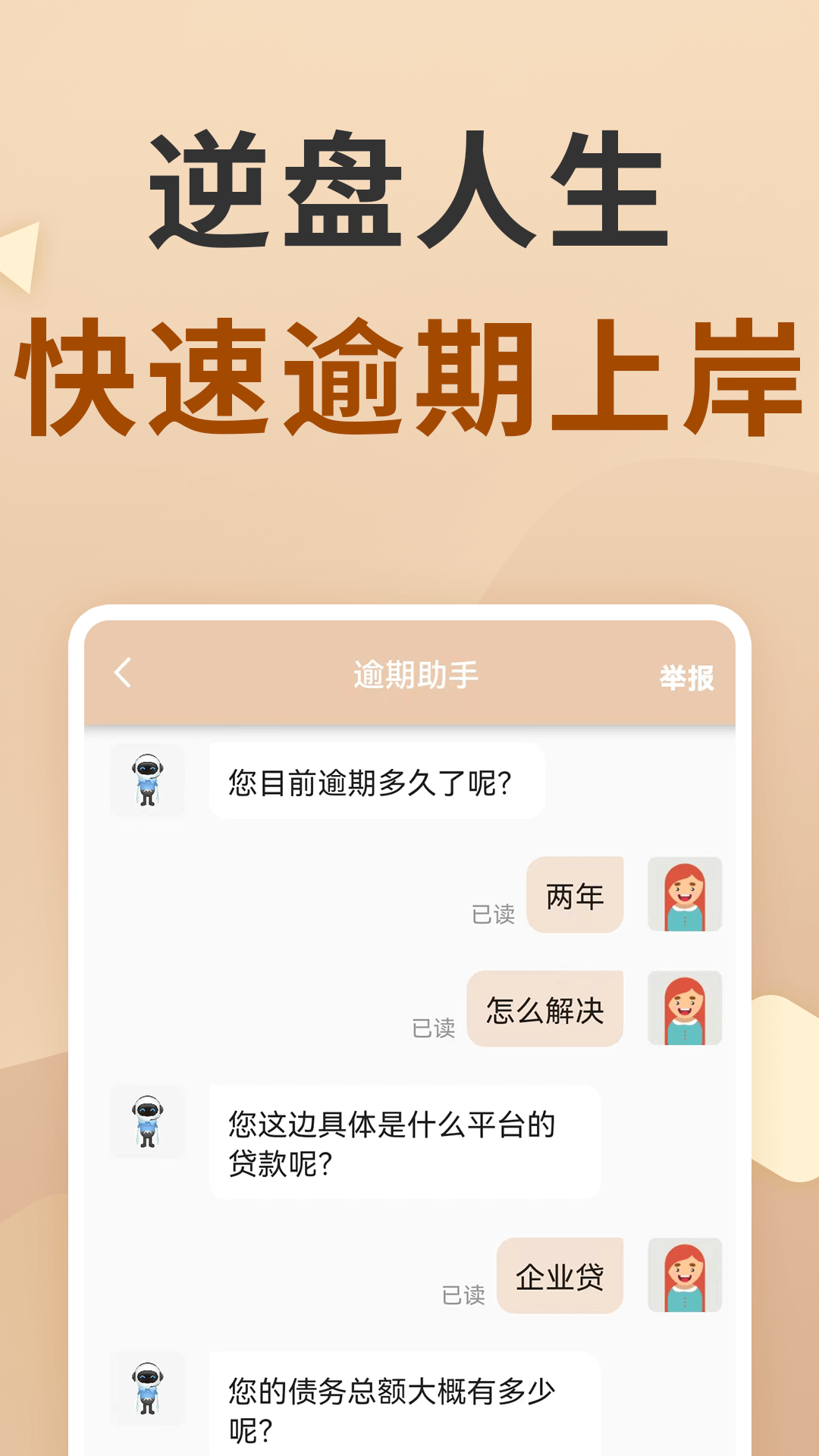Select the user avatar next to 怎么解决
Viewport: 819px width, 1456px height.
683,1009
